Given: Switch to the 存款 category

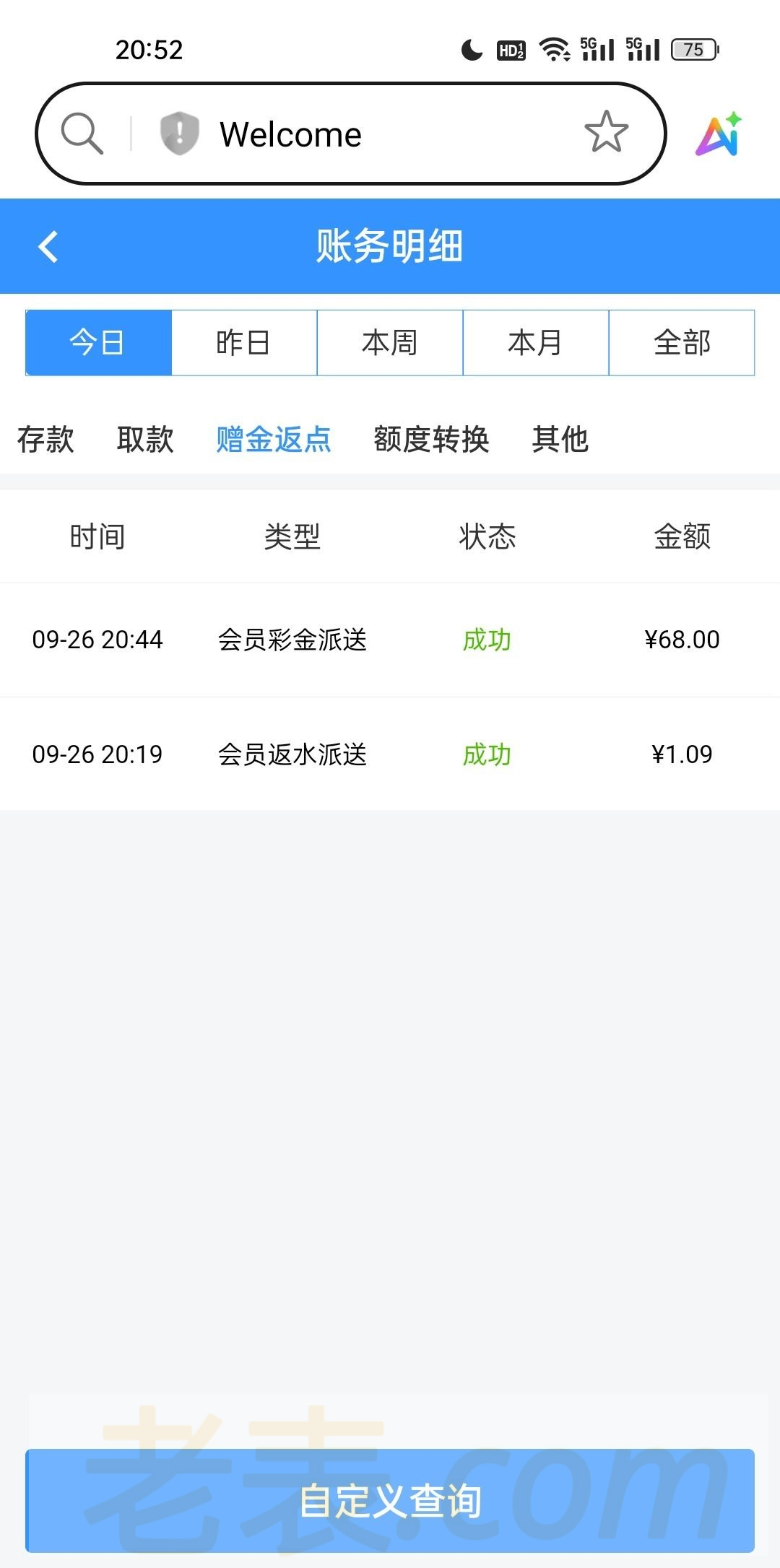Looking at the screenshot, I should 45,439.
